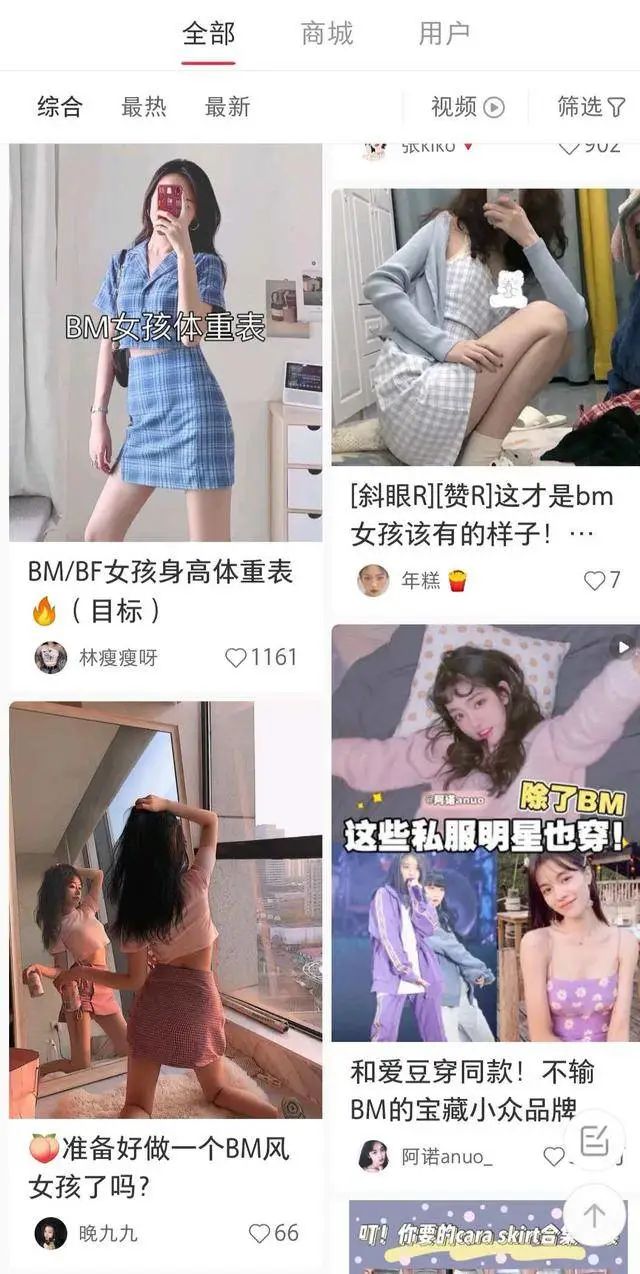Viewport: 640px width, 1274px height.
Task: Tap the floating note edit button
Action: click(595, 1139)
